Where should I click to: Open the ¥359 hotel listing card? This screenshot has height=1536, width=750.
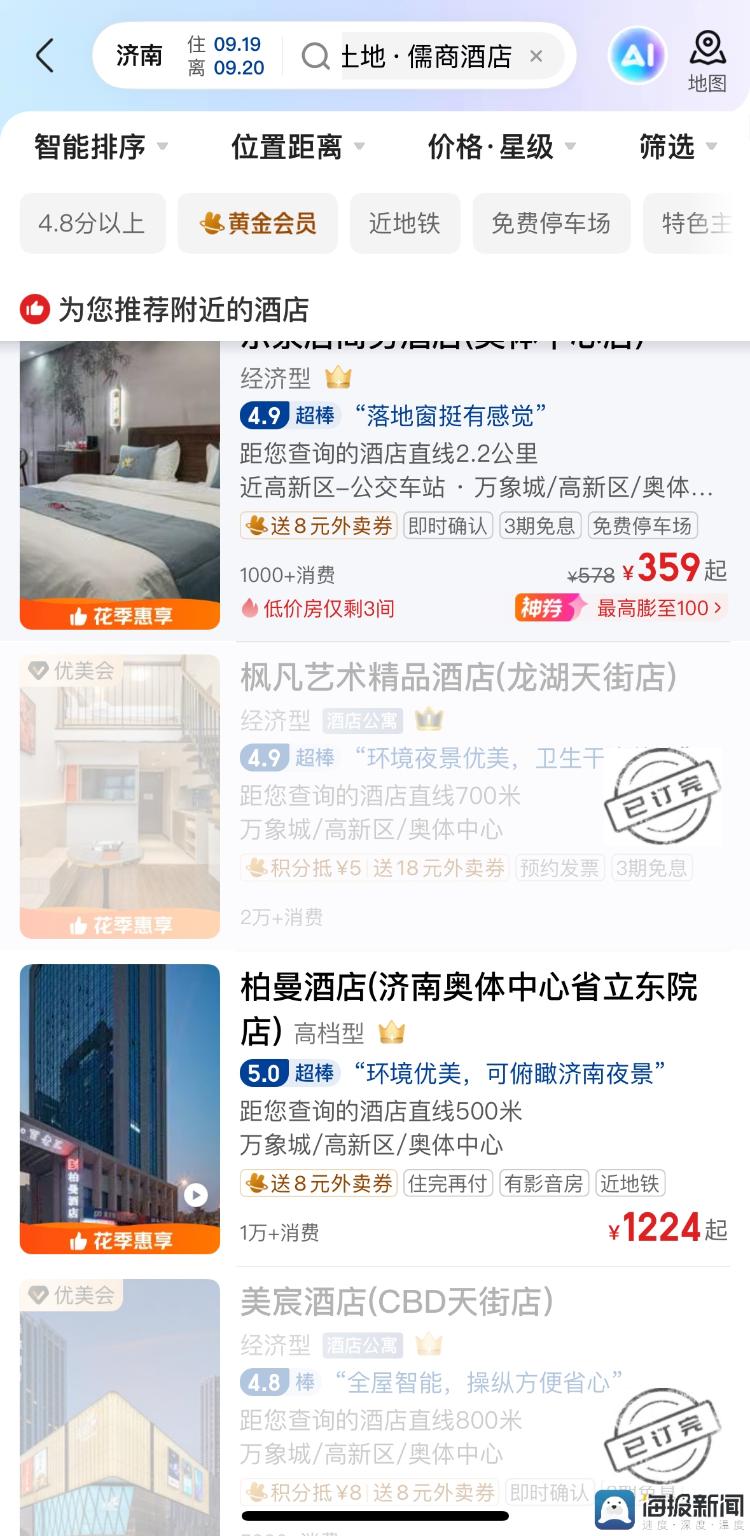375,490
